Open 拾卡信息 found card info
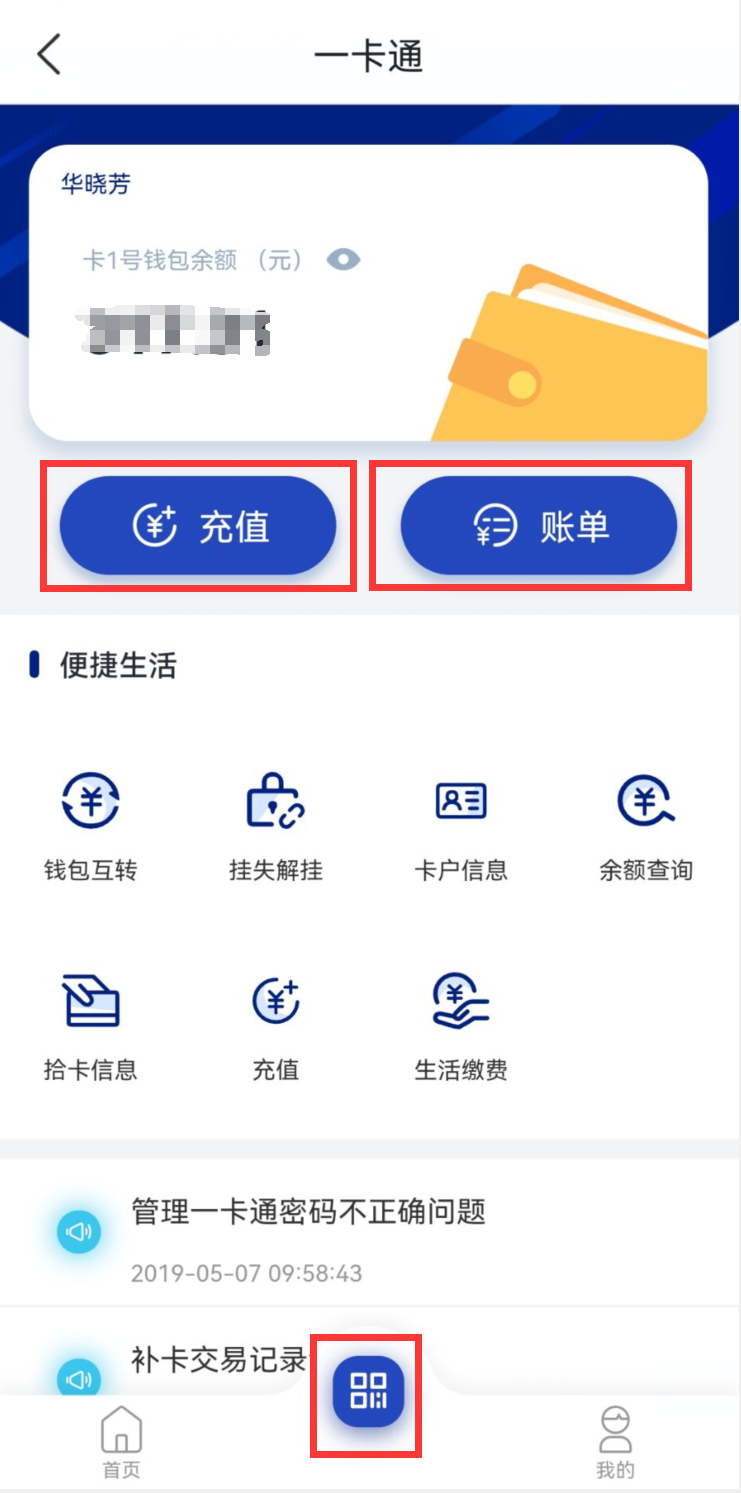This screenshot has height=1493, width=741. tap(91, 1026)
